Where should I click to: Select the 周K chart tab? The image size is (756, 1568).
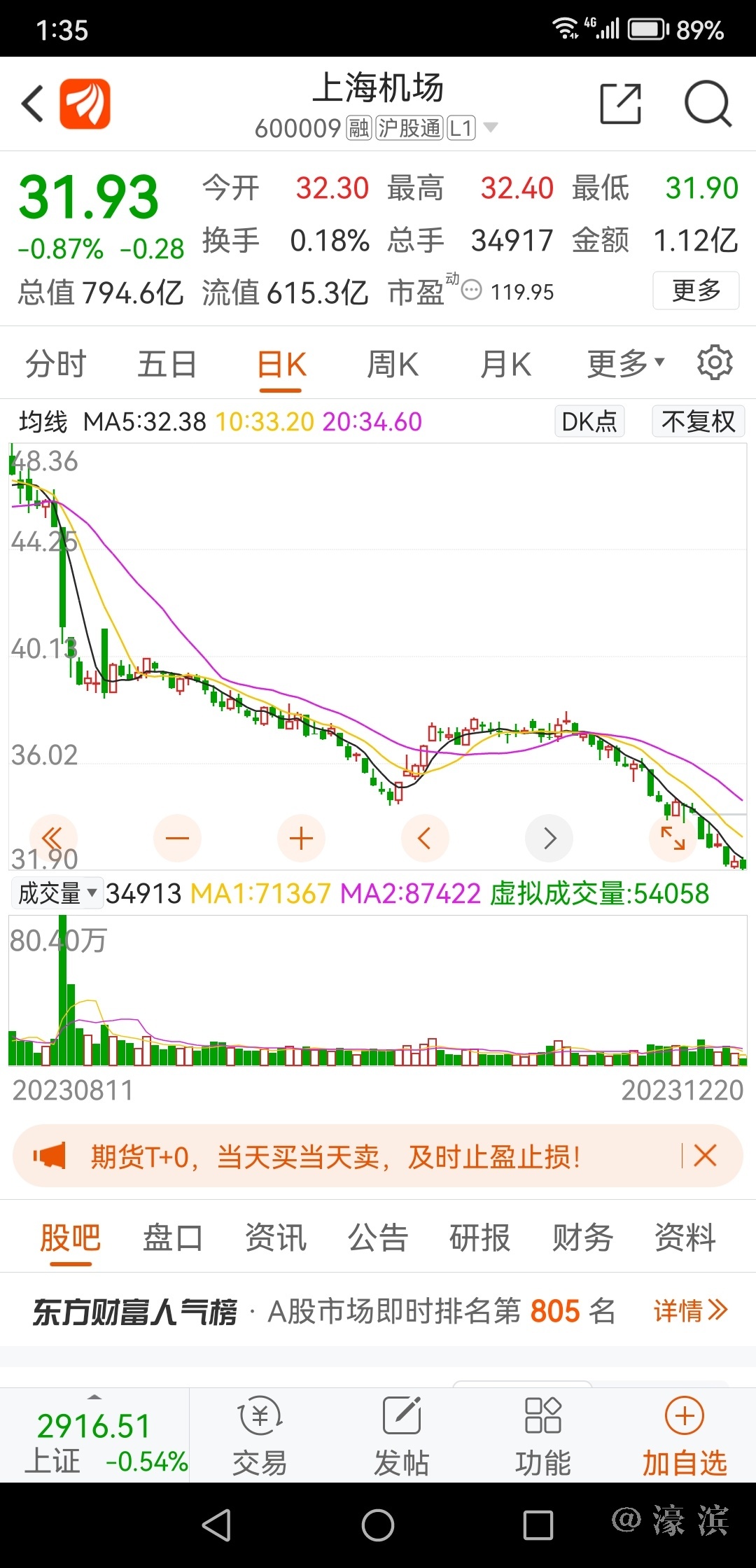[x=393, y=365]
